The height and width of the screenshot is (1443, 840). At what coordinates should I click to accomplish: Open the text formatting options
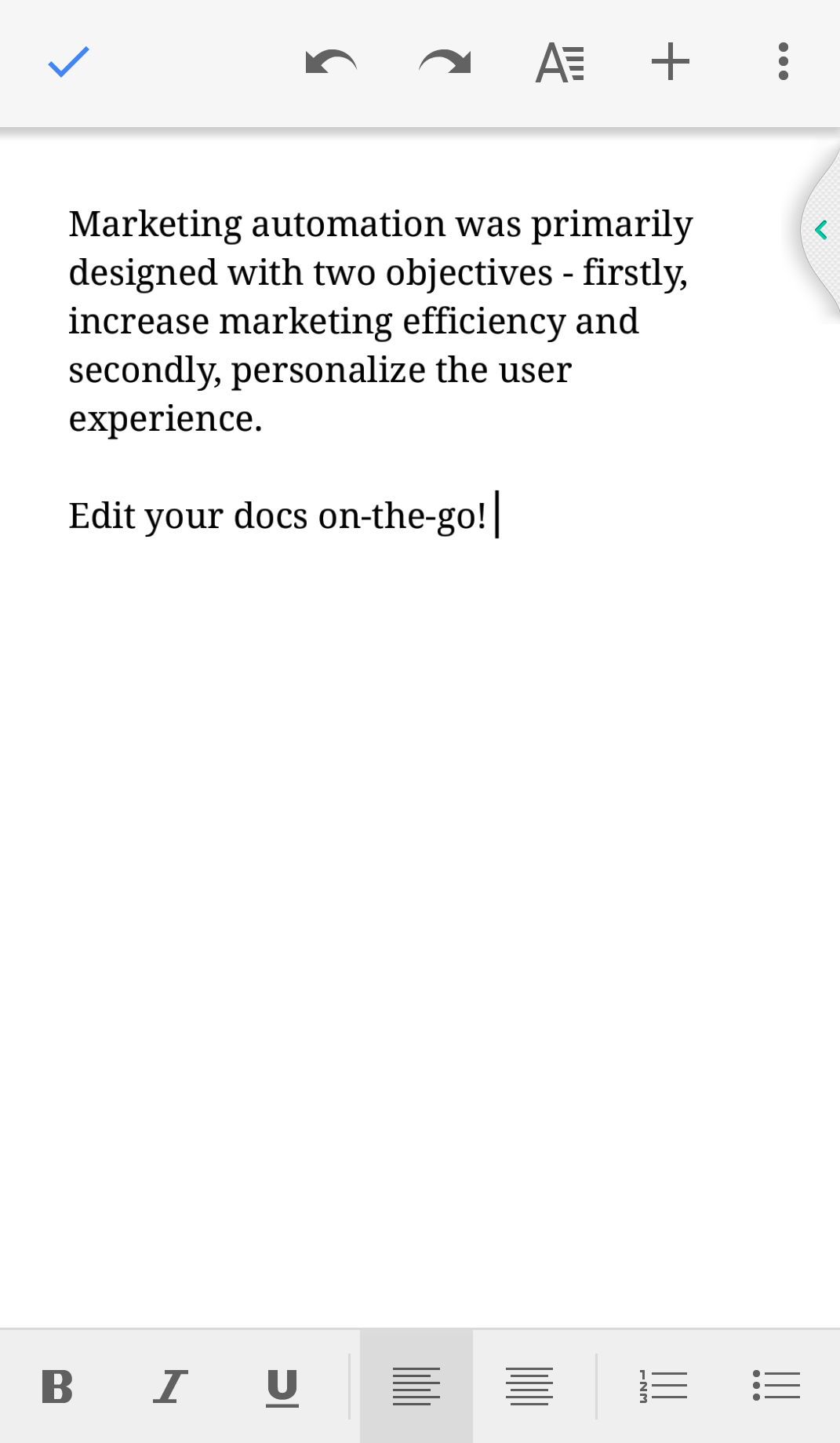click(x=559, y=63)
